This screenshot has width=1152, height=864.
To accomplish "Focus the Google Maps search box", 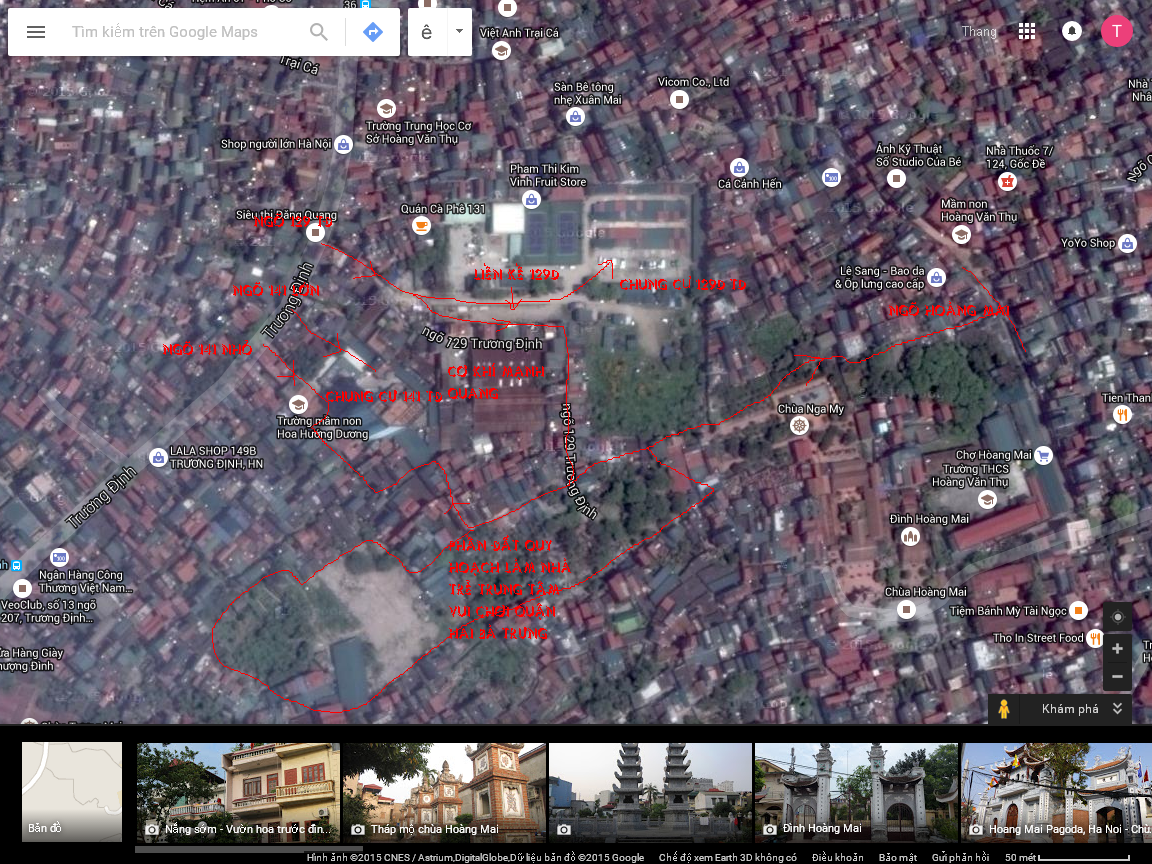I will click(x=180, y=32).
